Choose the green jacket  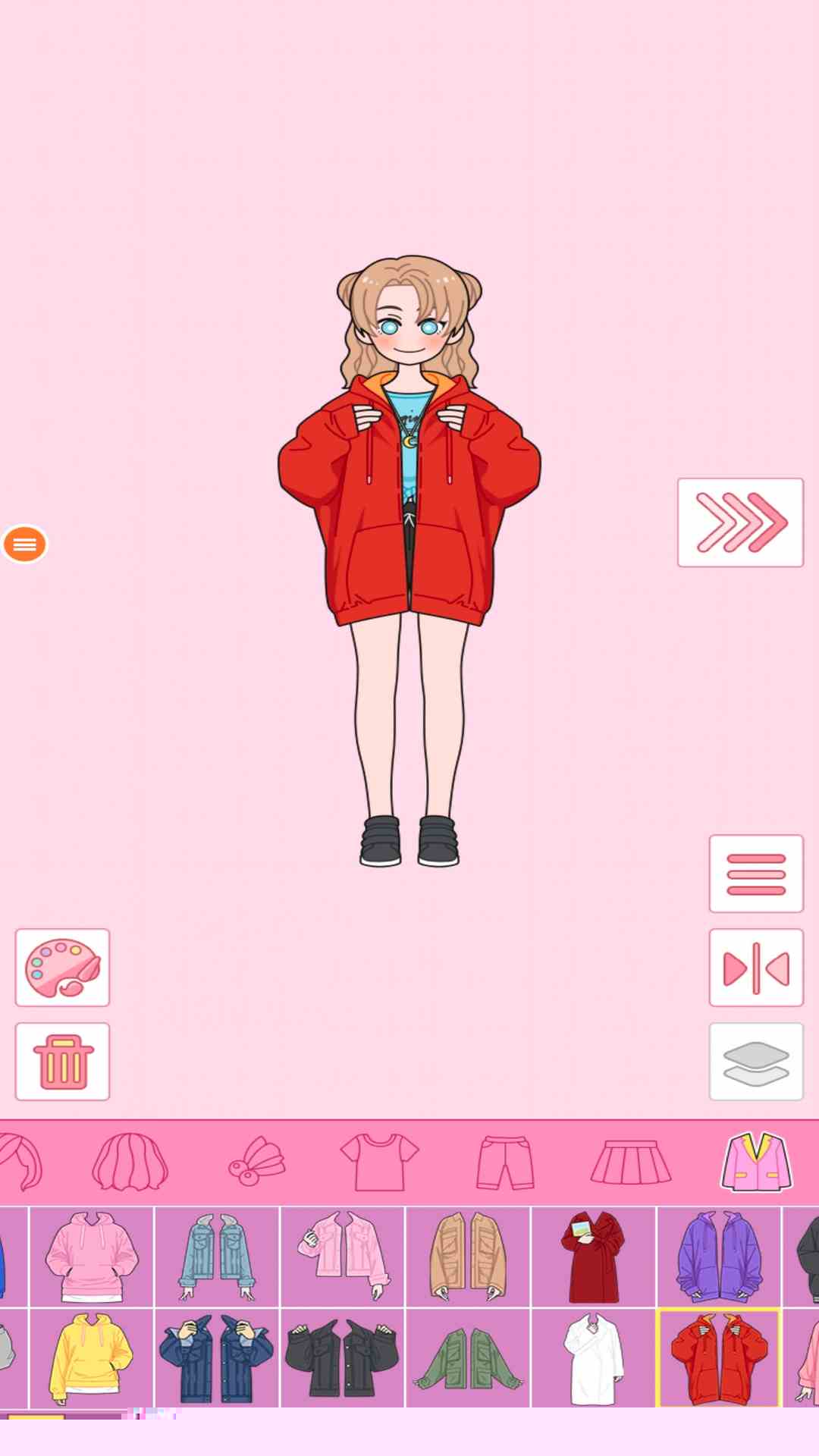pyautogui.click(x=468, y=1357)
